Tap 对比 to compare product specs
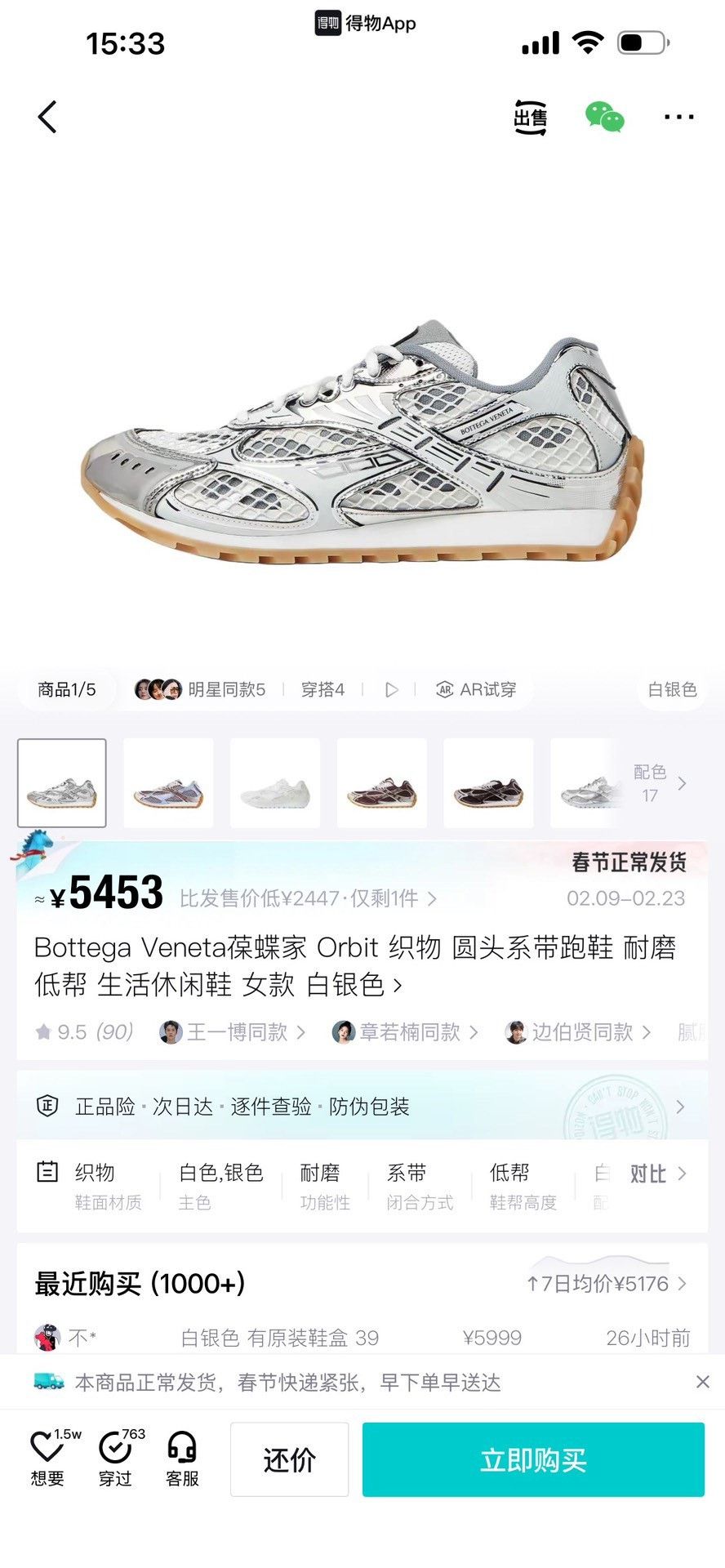 point(658,1174)
